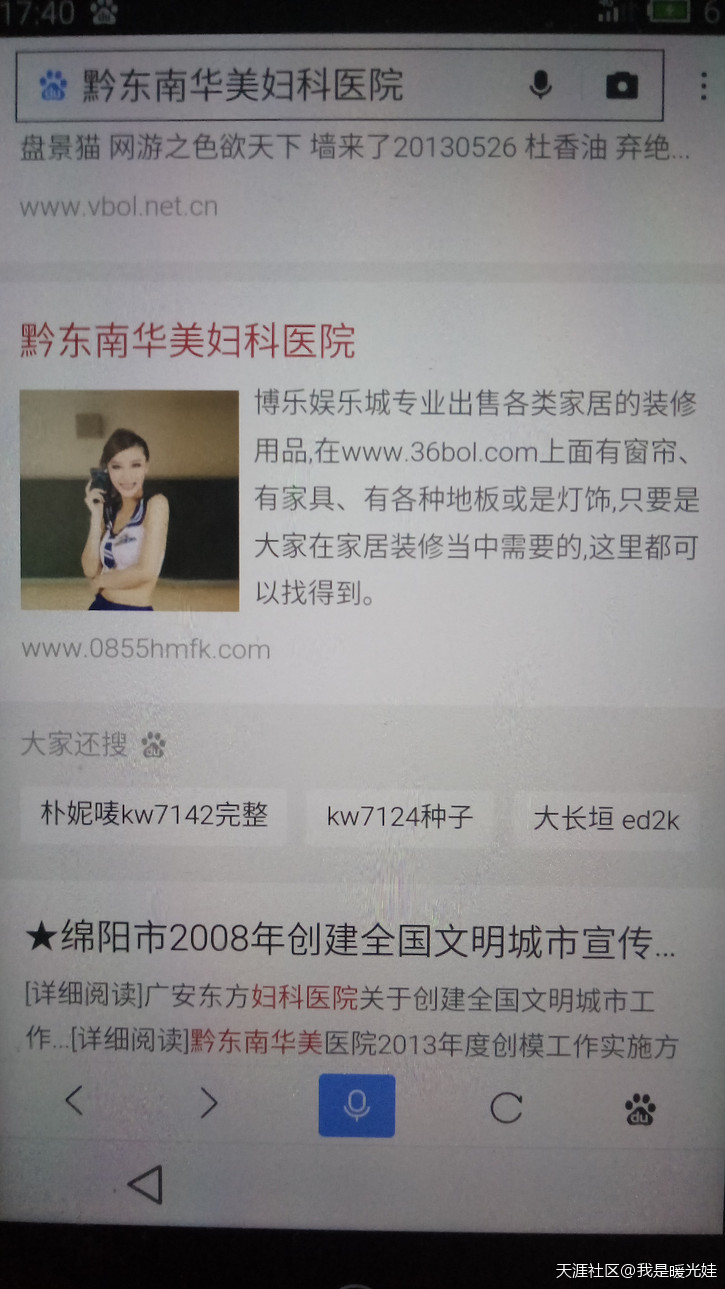725x1289 pixels.
Task: Open the result thumbnail photo of the woman
Action: 129,500
